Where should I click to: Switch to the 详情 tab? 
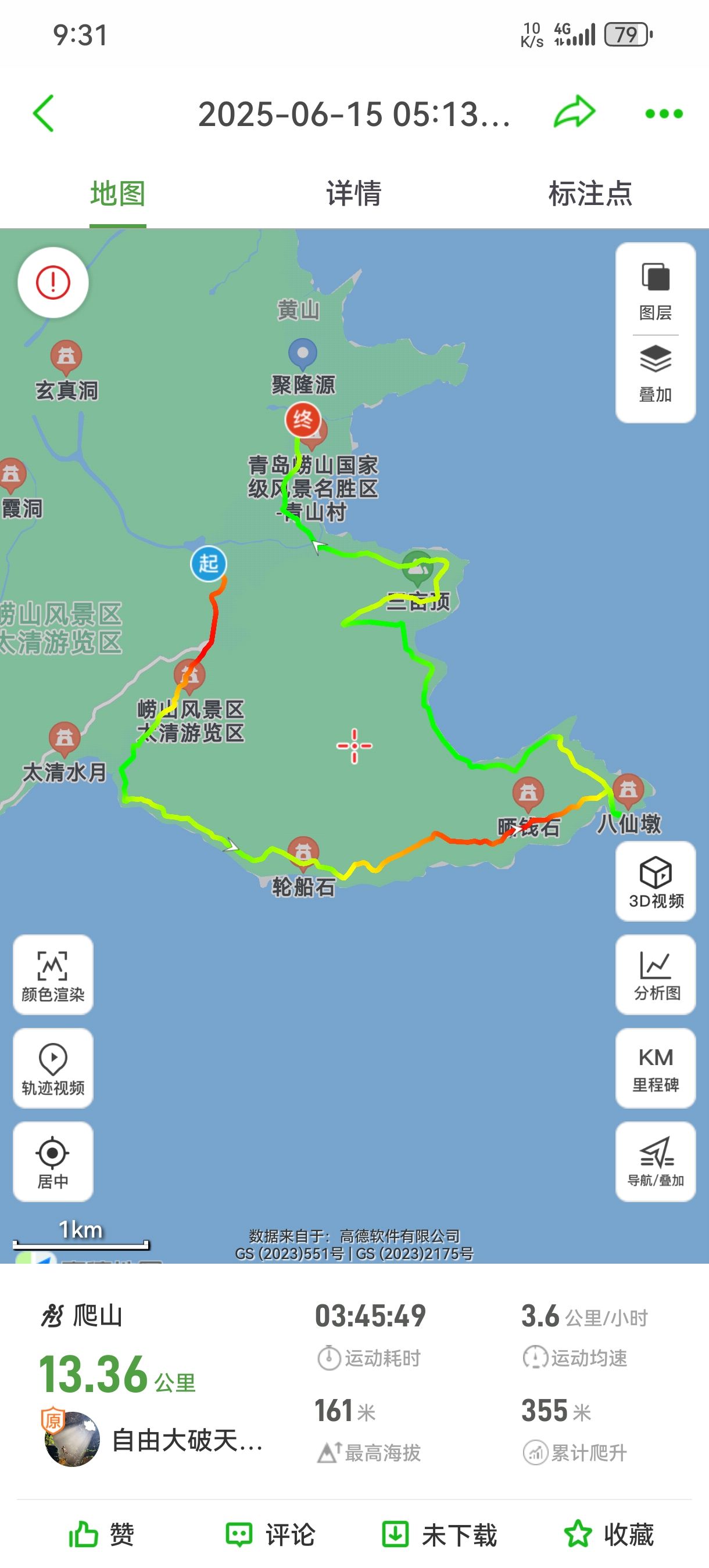tap(354, 193)
